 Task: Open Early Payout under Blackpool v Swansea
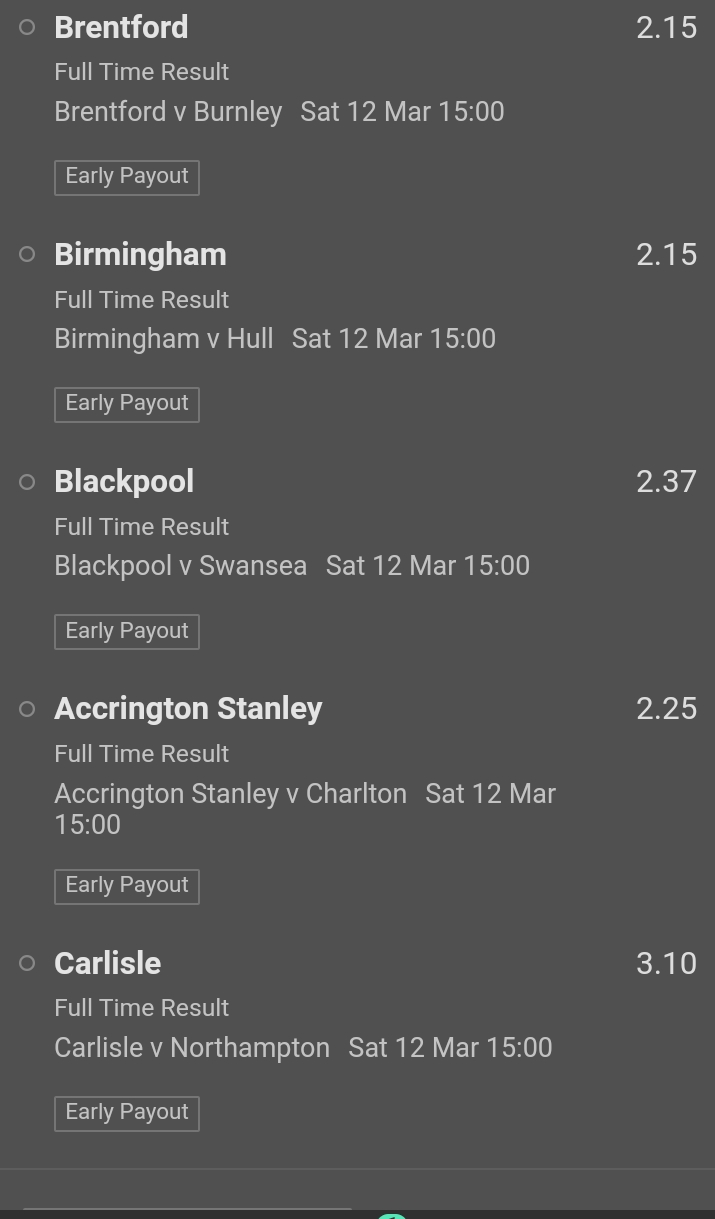pos(127,631)
